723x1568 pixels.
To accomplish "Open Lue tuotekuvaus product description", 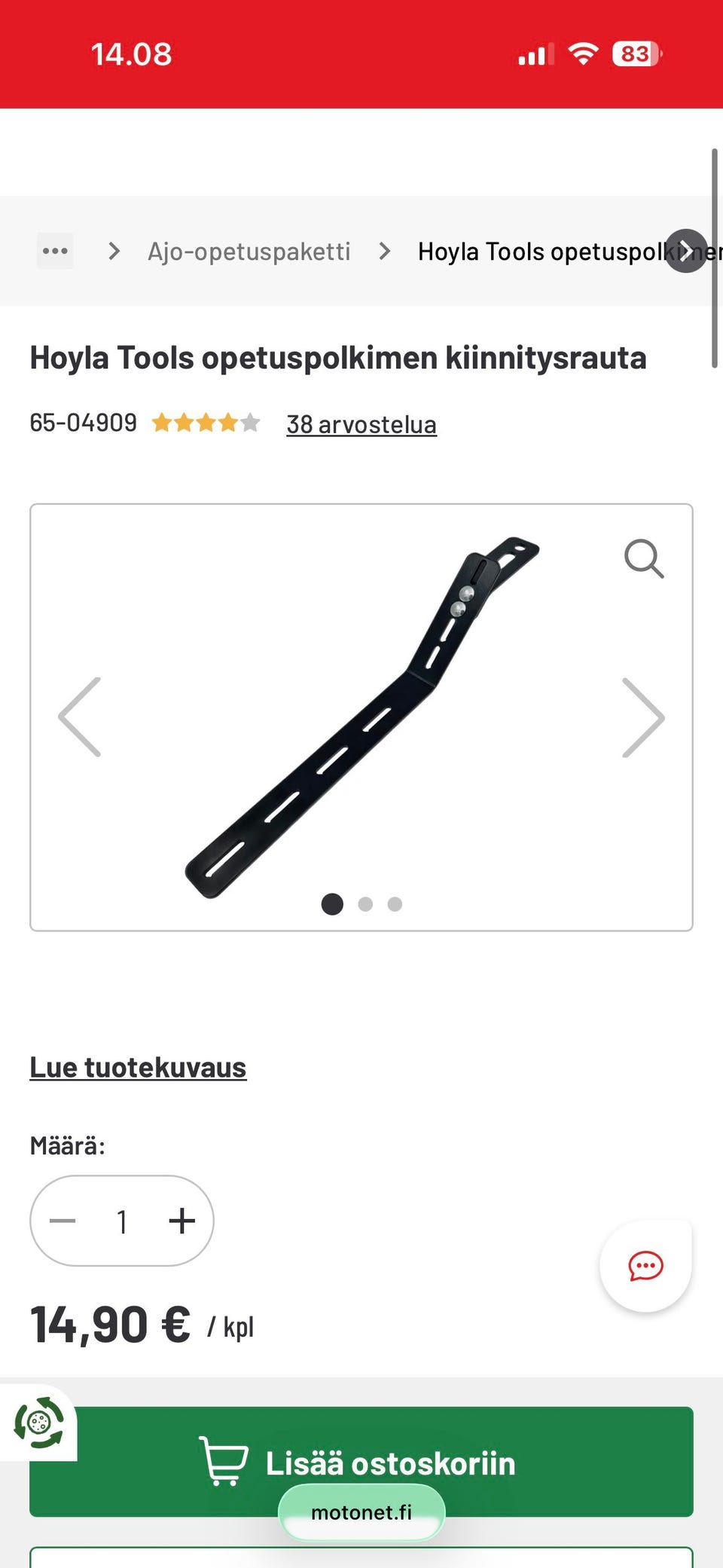I will click(x=138, y=1067).
